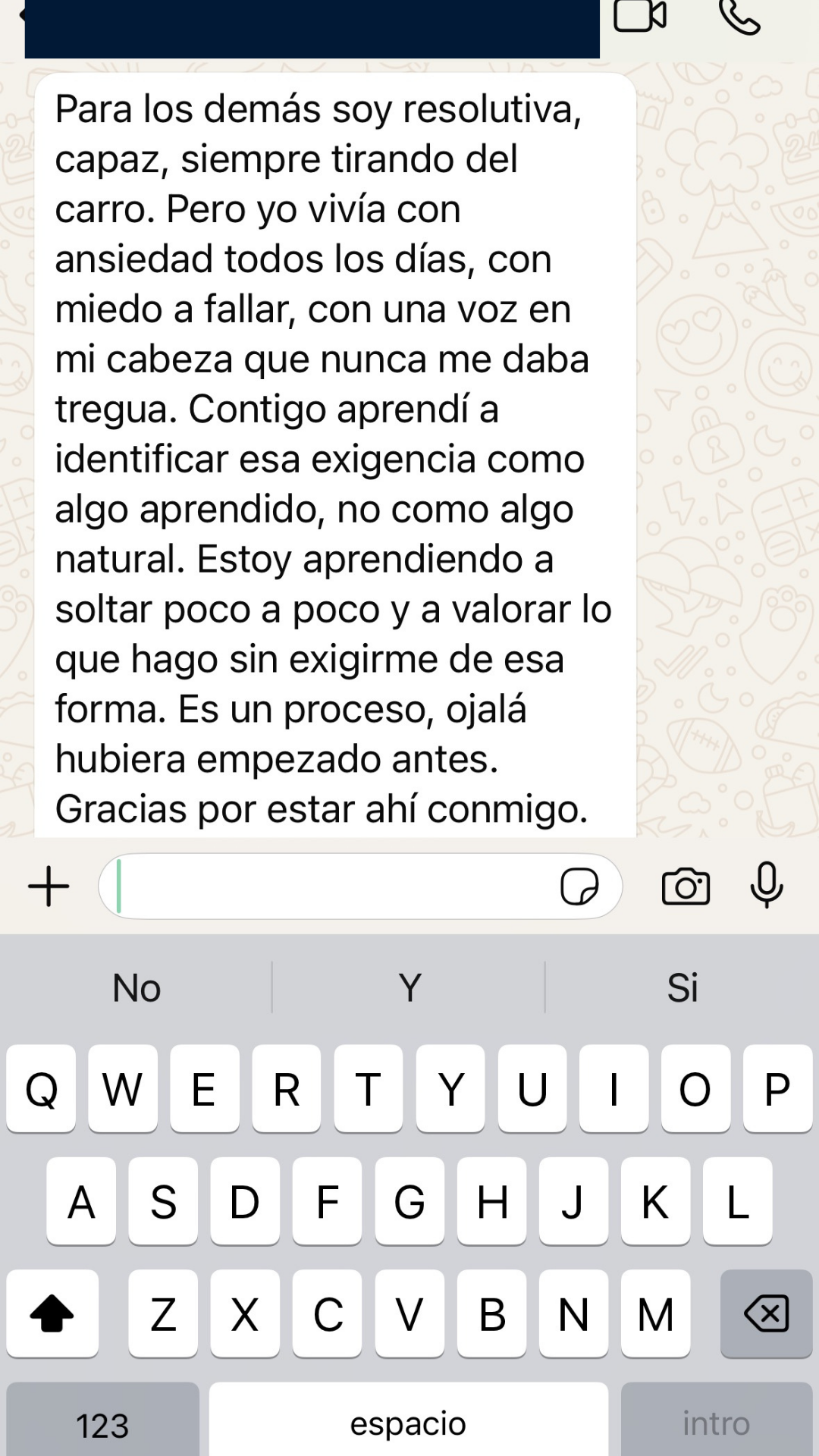Tap the espacio space bar
The width and height of the screenshot is (819, 1456).
click(x=408, y=1423)
